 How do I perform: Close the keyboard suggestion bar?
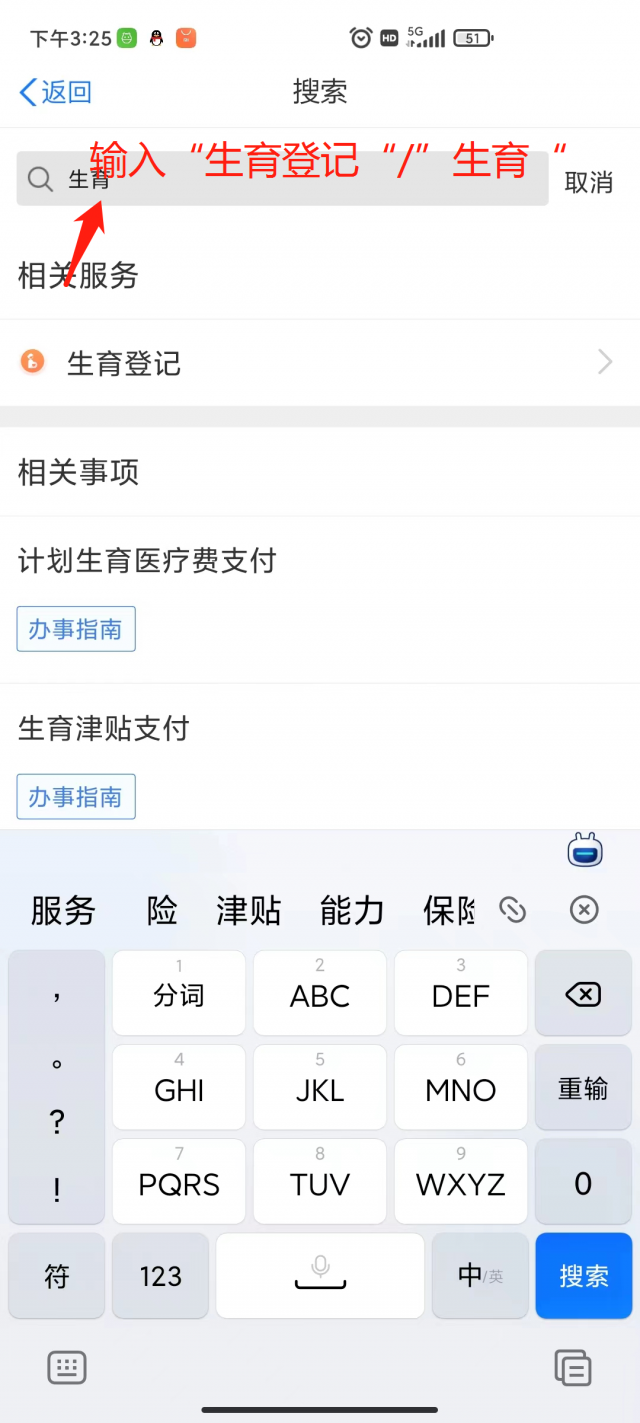click(x=584, y=910)
